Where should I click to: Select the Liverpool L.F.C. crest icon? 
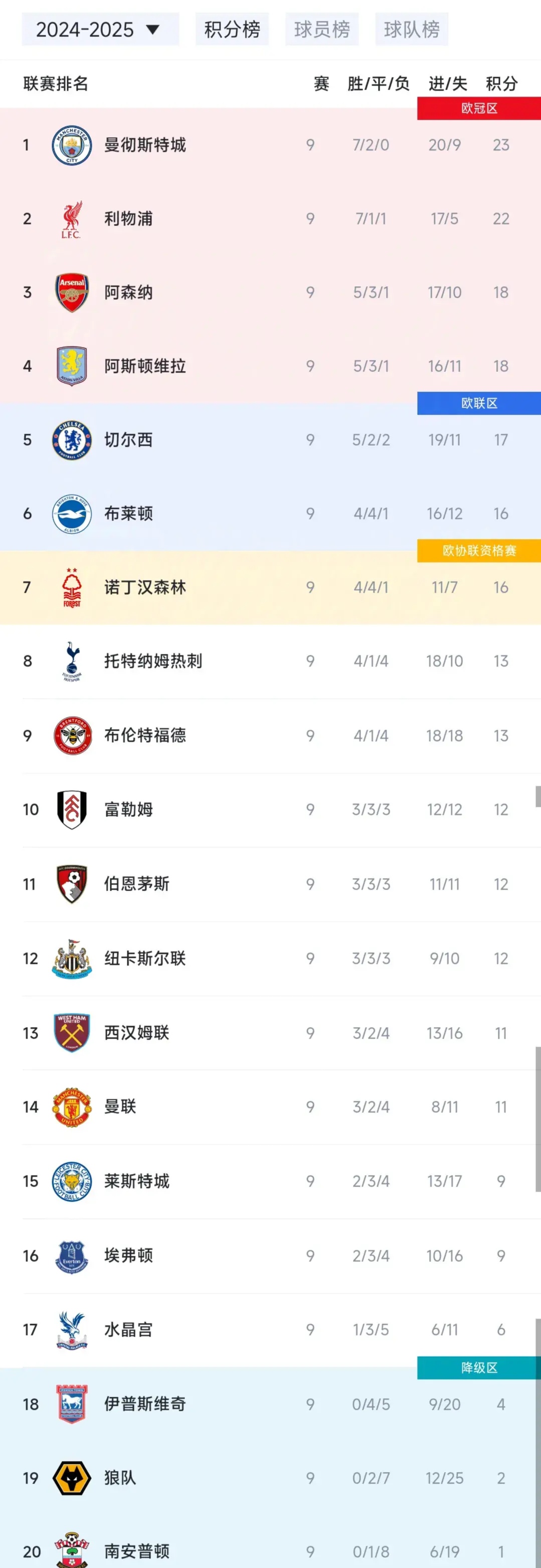point(71,219)
